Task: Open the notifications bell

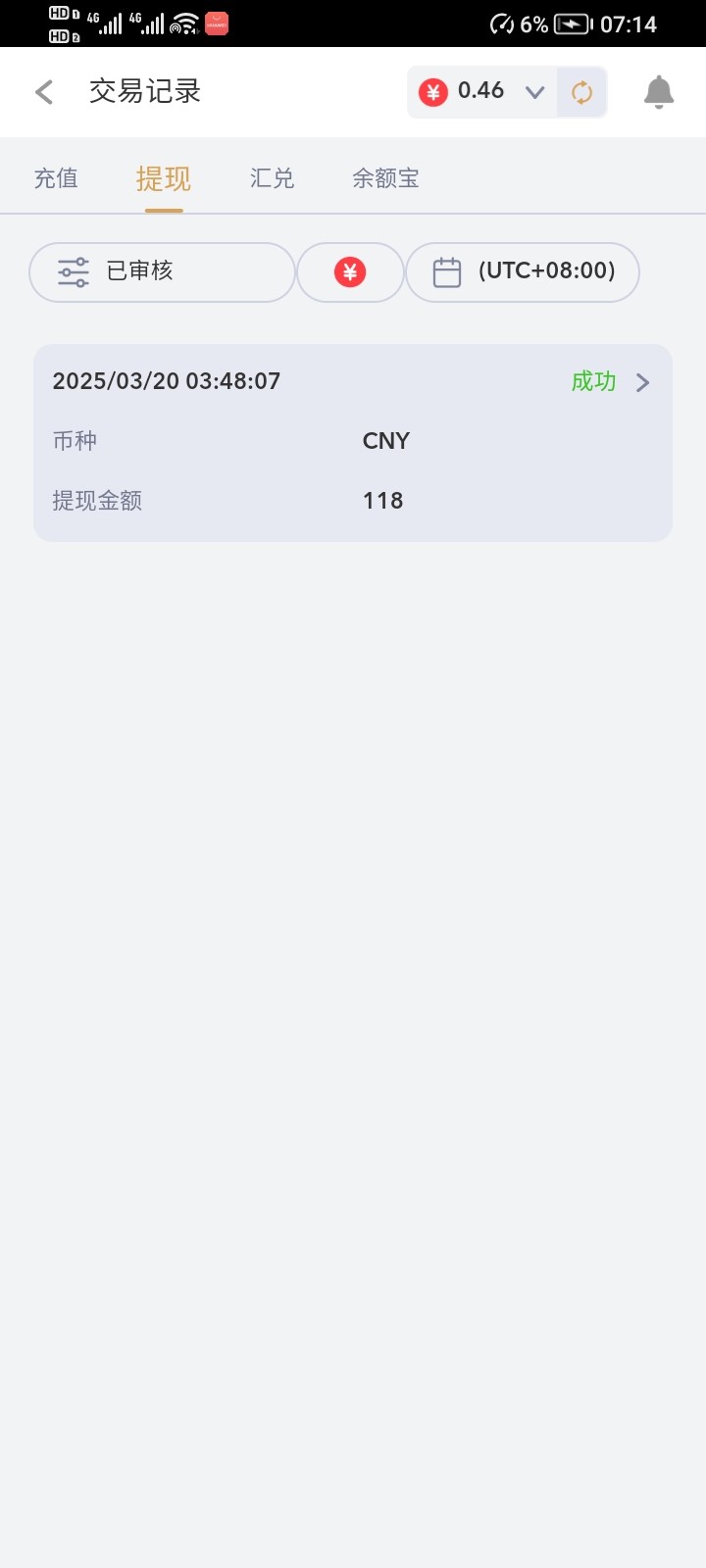Action: pyautogui.click(x=659, y=92)
